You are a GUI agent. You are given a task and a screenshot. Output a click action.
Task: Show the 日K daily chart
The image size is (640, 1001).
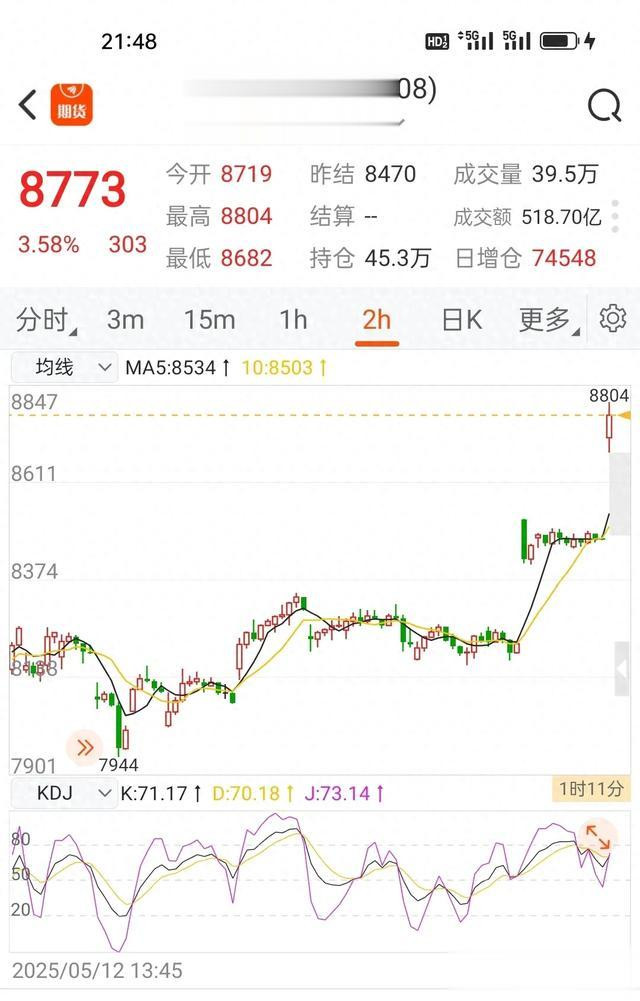(x=462, y=319)
